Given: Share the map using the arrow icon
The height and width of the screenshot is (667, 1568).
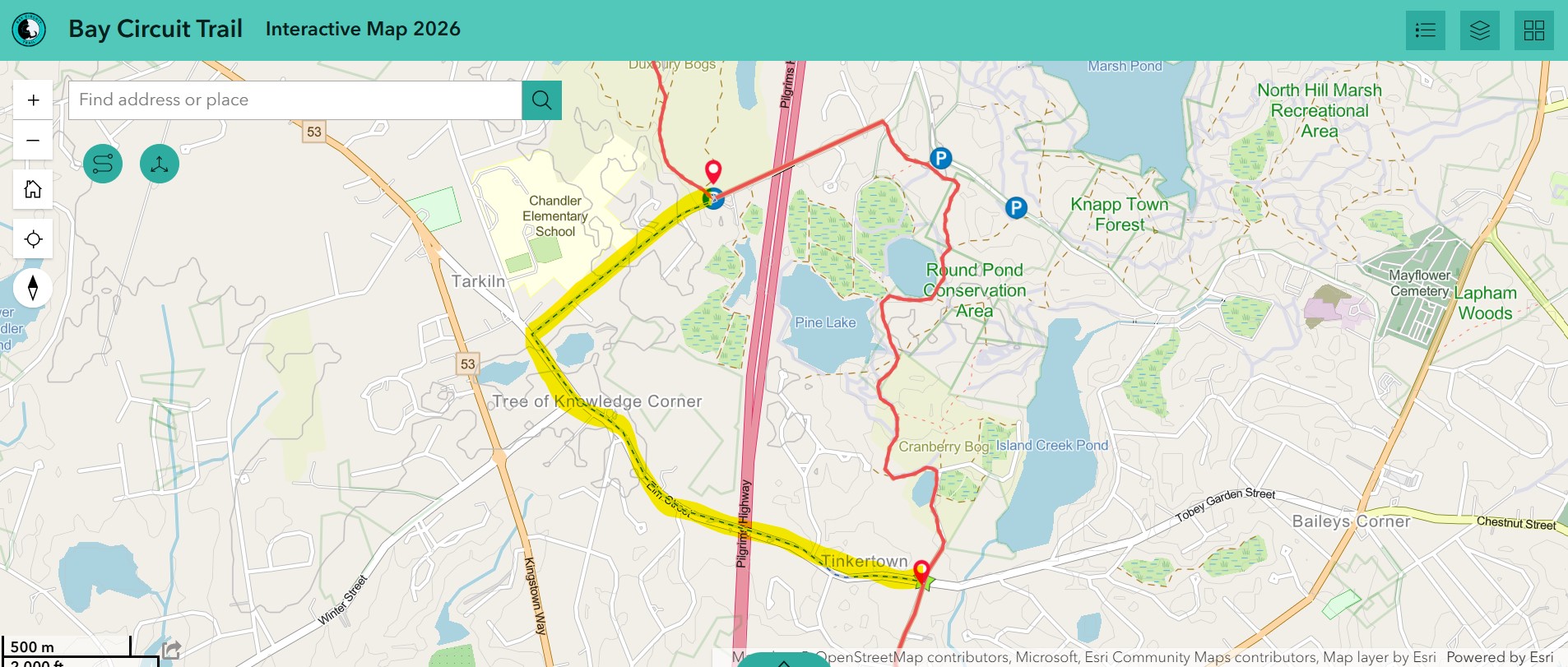Looking at the screenshot, I should 171,651.
